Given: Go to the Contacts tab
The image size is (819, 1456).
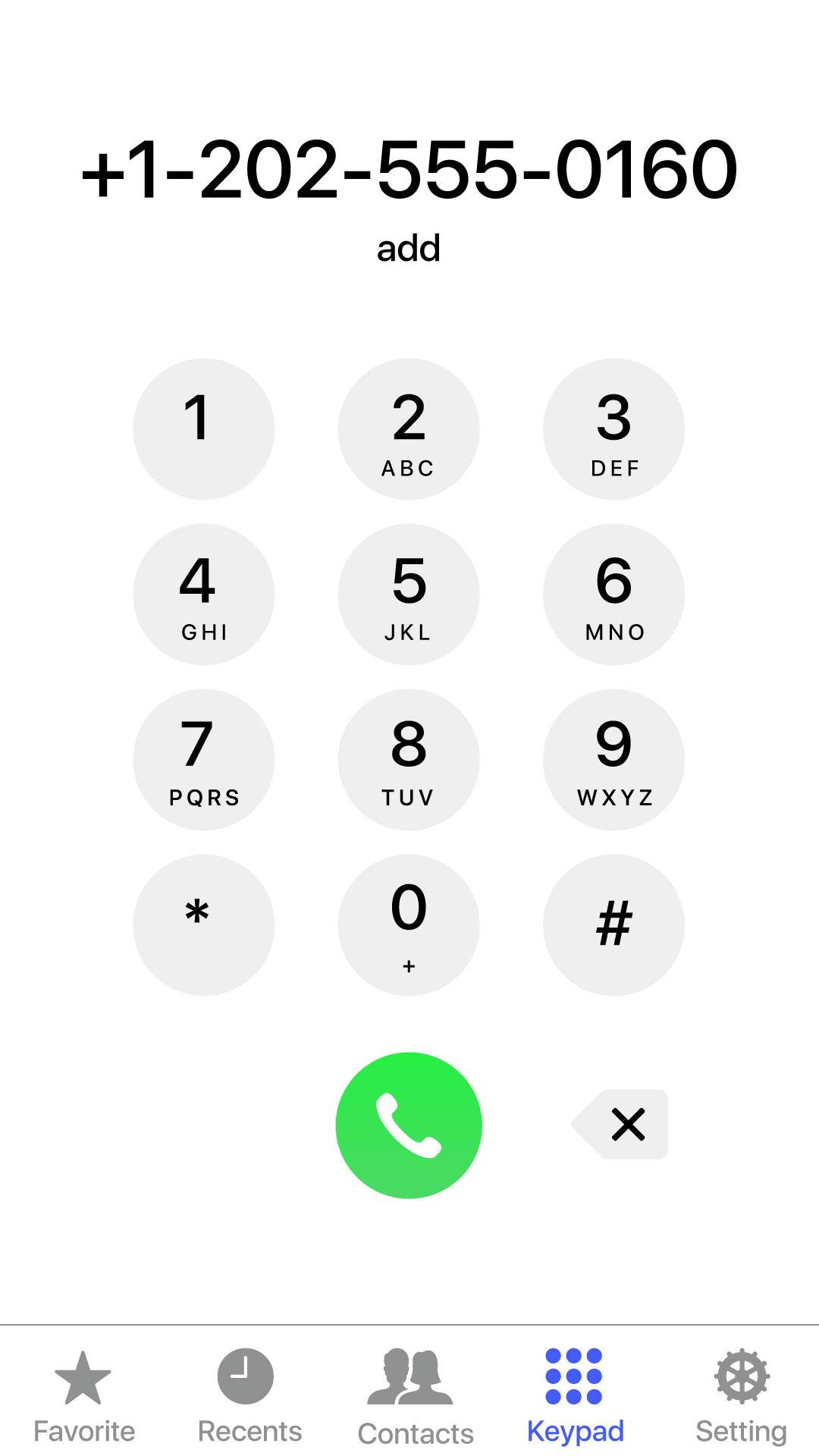Looking at the screenshot, I should (x=415, y=1397).
